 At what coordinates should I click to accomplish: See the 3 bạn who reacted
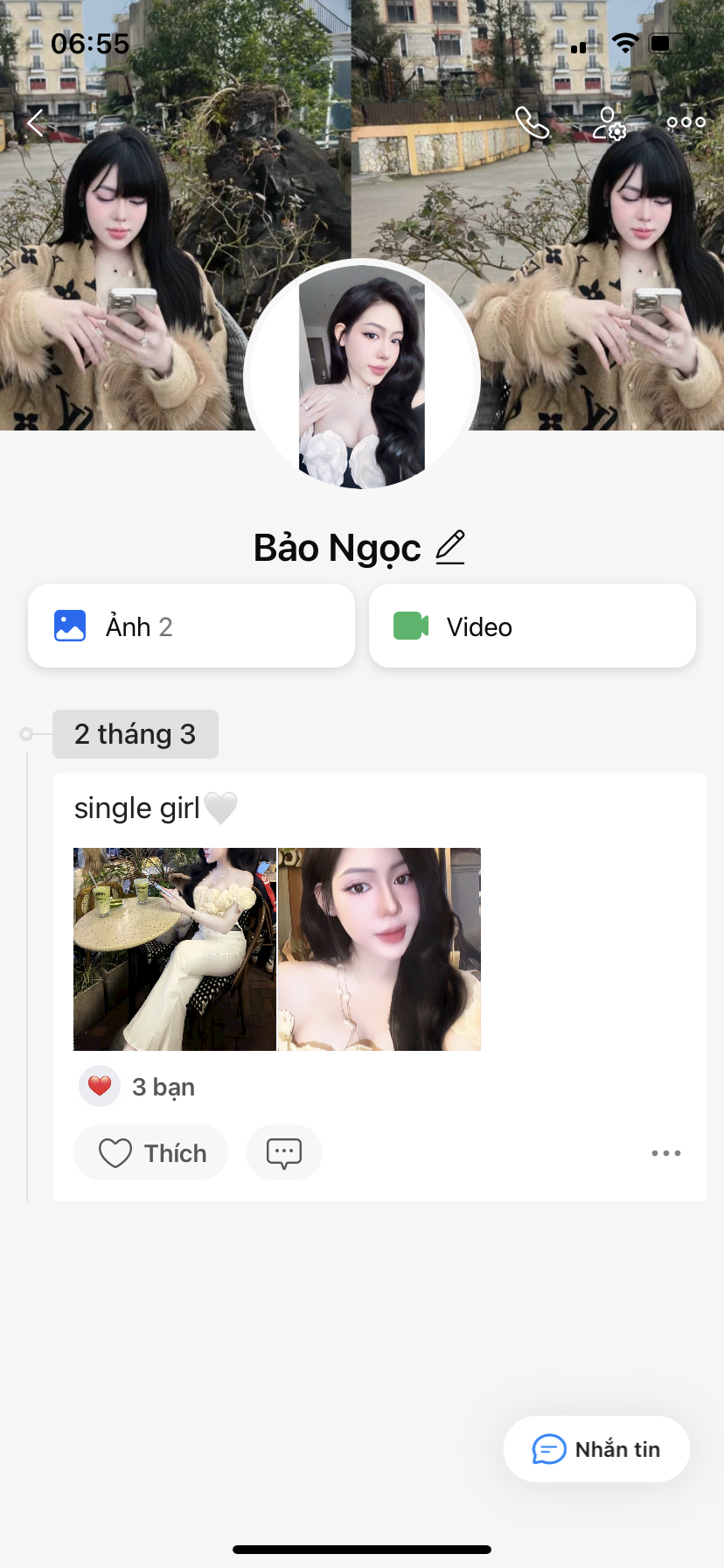(x=140, y=1087)
